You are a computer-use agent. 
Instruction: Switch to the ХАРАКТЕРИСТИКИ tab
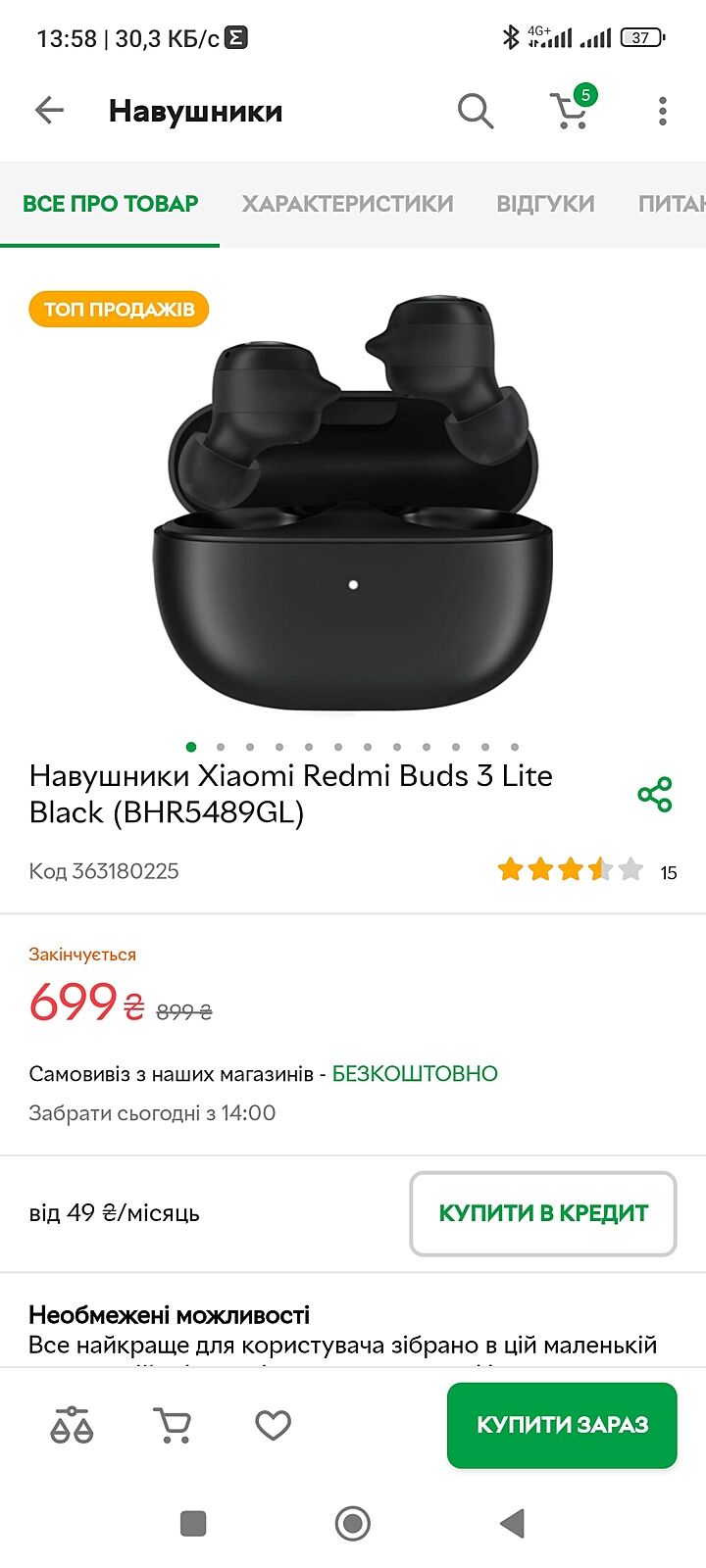pyautogui.click(x=347, y=204)
